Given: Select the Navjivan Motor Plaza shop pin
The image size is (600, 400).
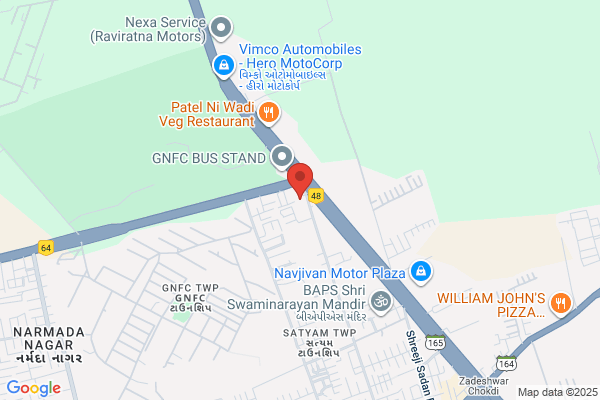Looking at the screenshot, I should click(x=421, y=272).
